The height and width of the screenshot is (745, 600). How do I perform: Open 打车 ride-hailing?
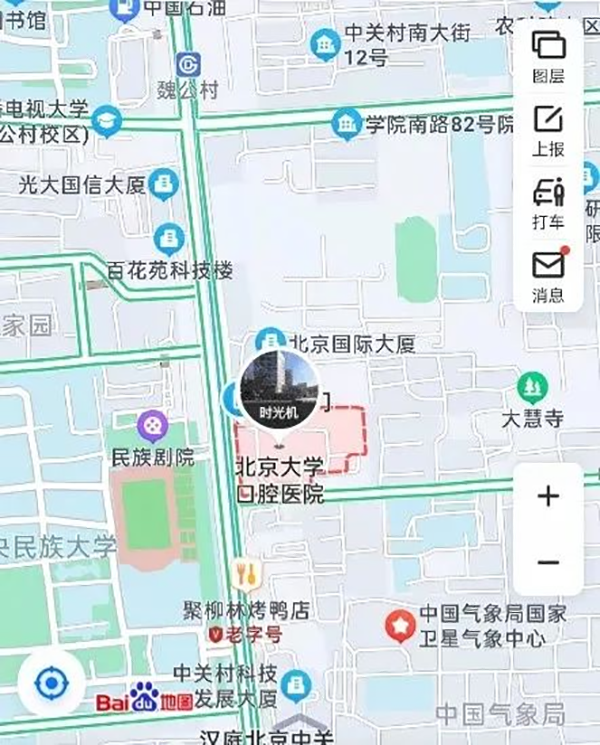point(548,203)
